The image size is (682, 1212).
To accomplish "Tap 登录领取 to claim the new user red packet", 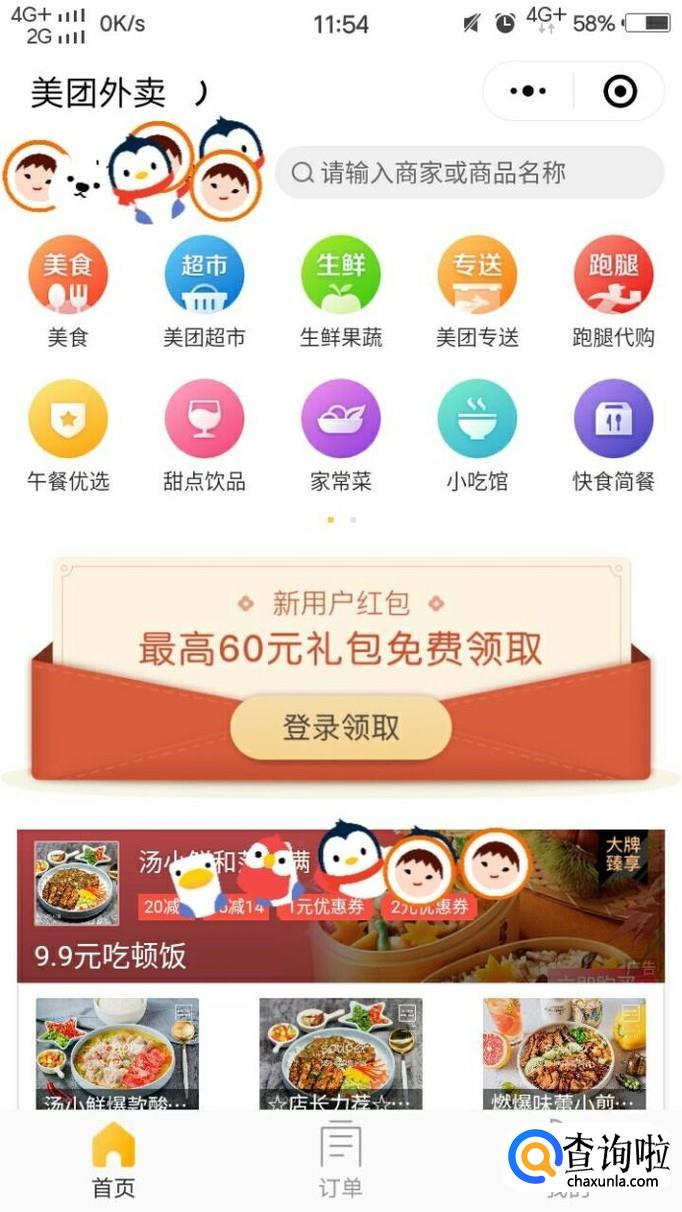I will (341, 727).
